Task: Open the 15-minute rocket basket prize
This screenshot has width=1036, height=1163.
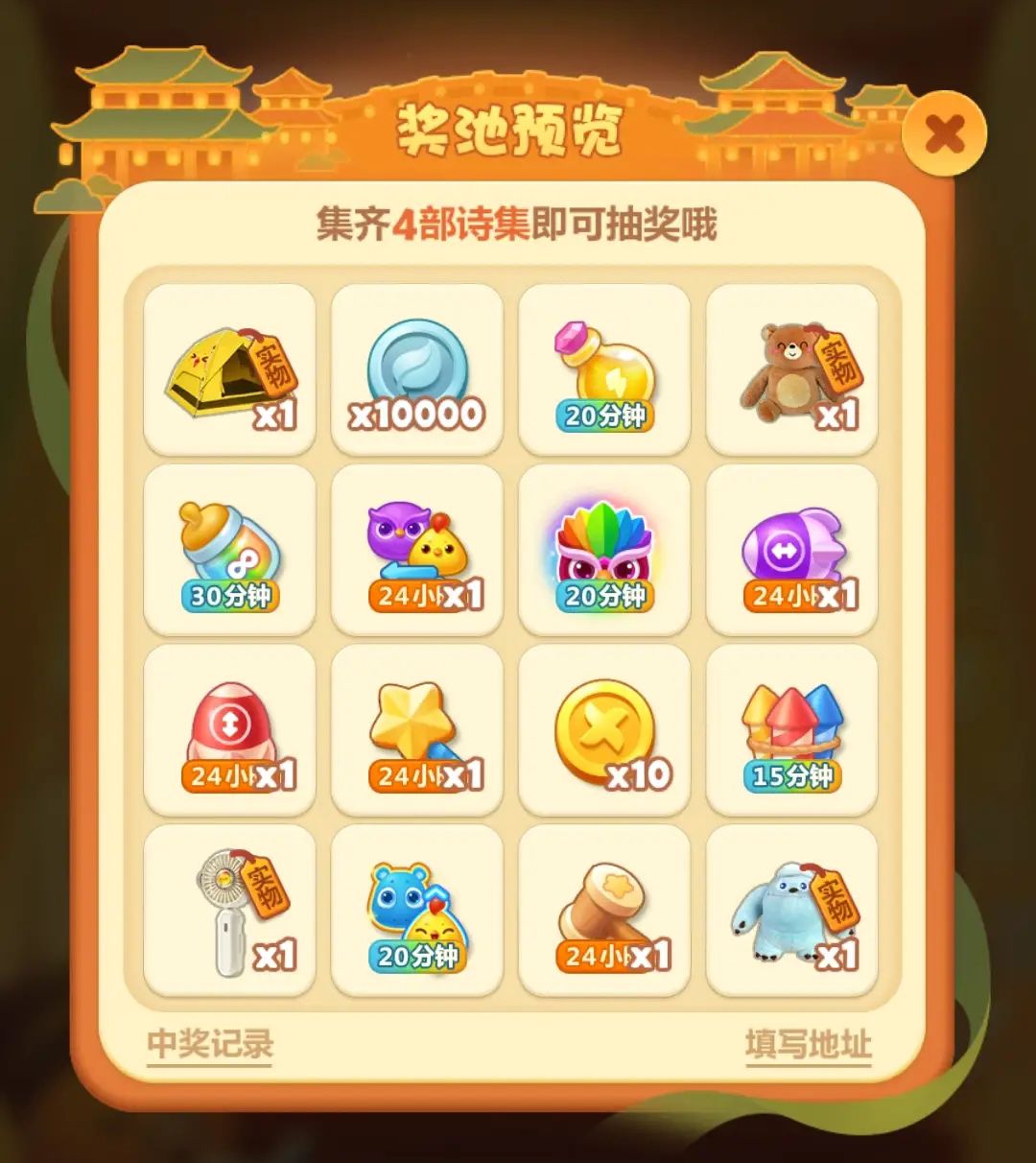Action: pyautogui.click(x=791, y=729)
